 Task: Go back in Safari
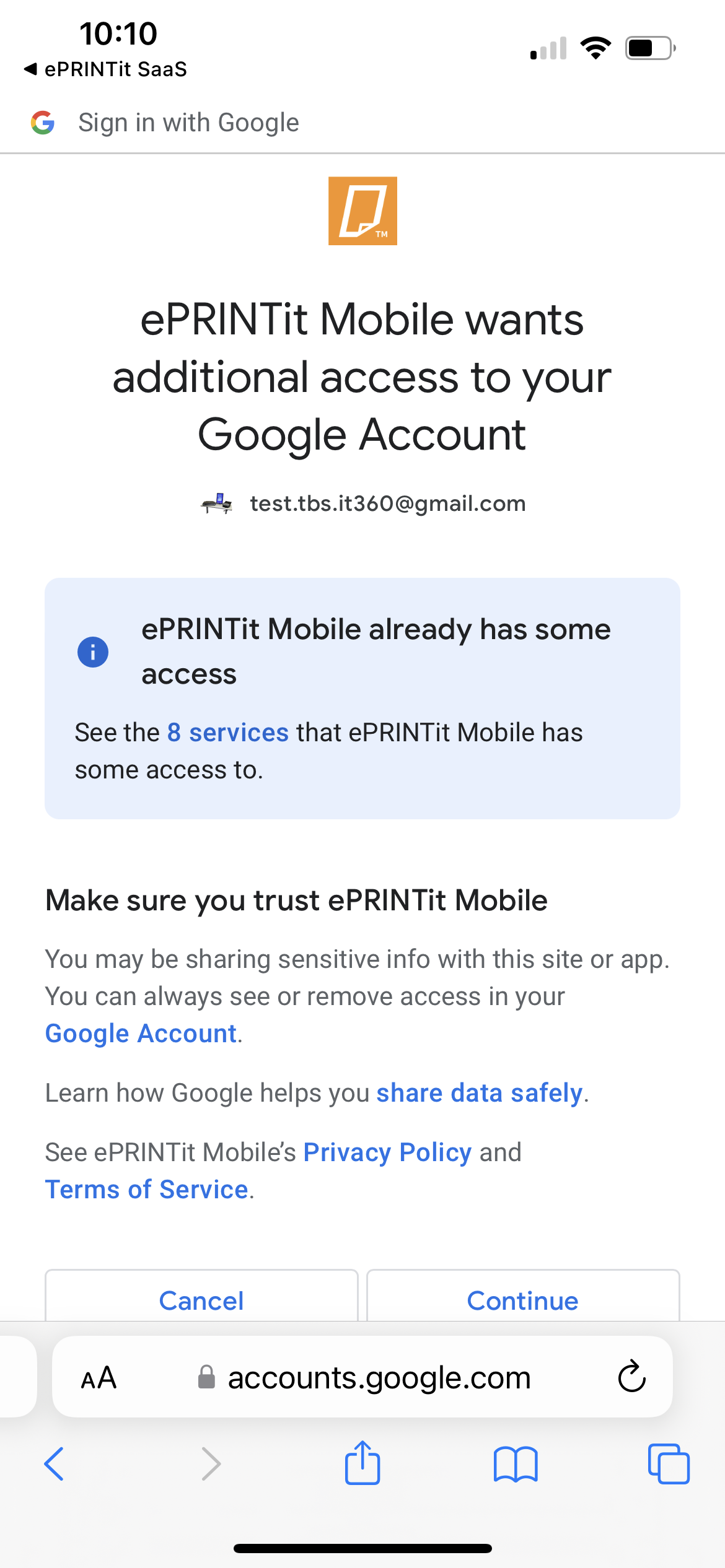[x=54, y=1464]
